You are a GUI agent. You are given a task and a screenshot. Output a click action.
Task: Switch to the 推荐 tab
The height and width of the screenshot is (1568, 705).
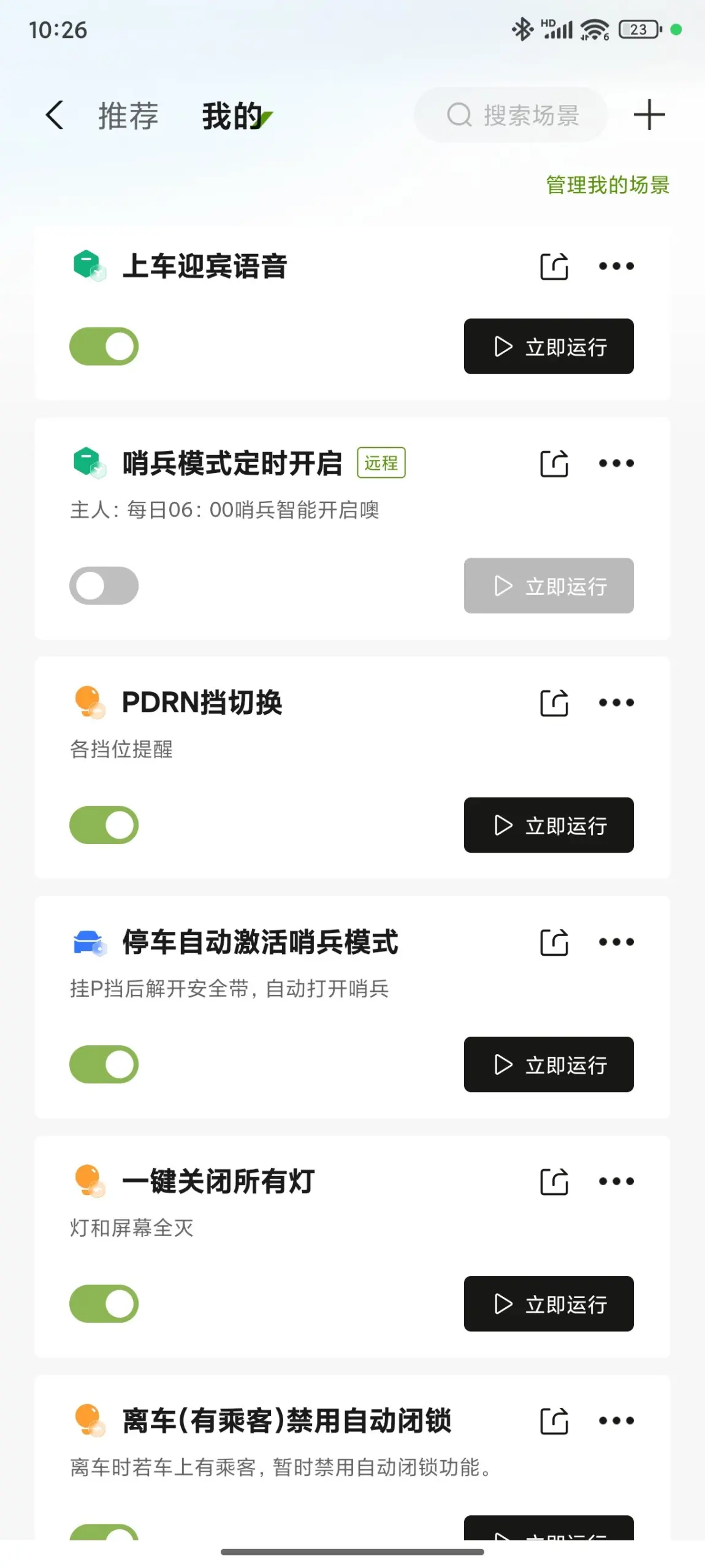(x=128, y=115)
